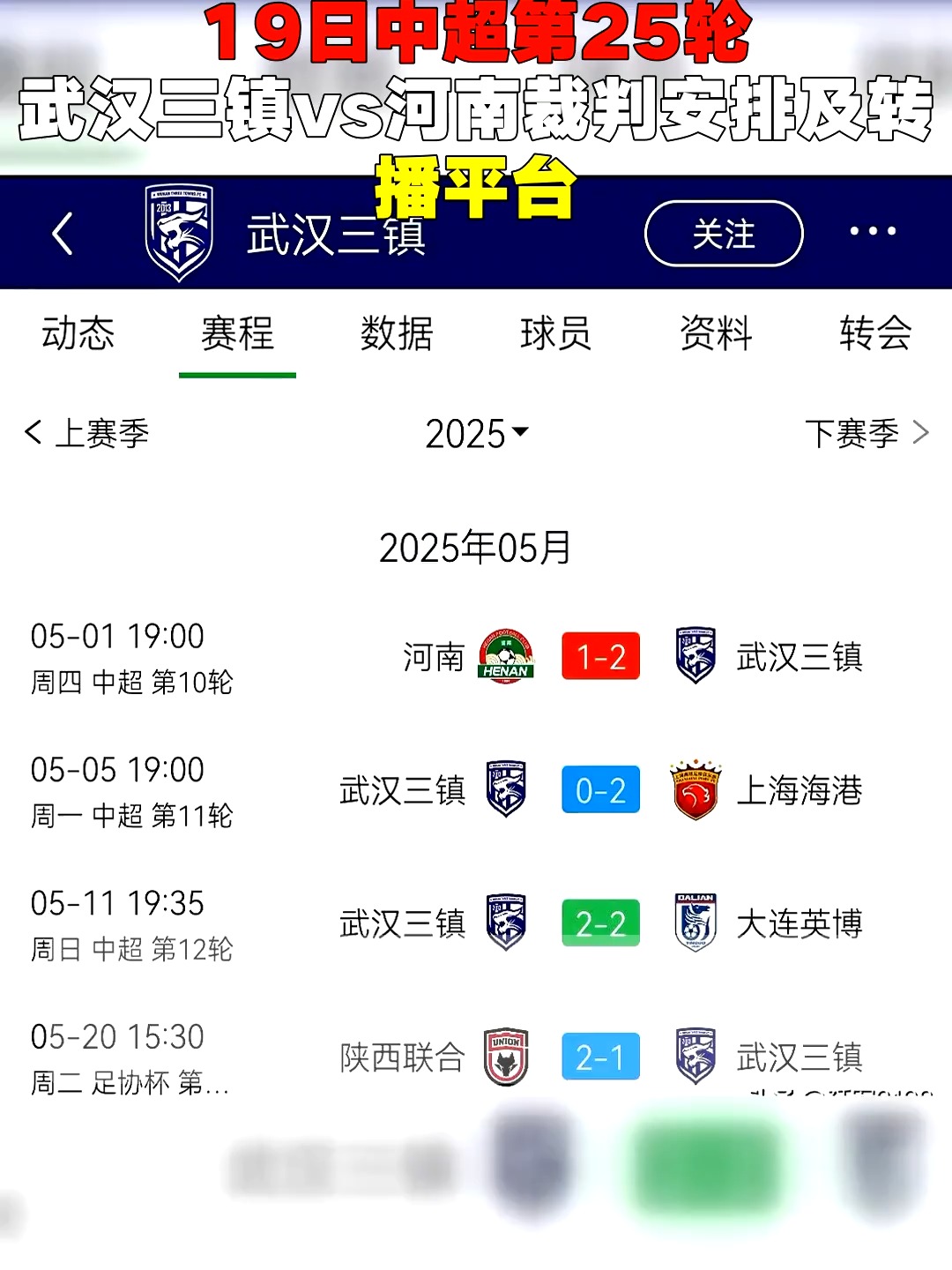Tap the blue 0-2 score badge
Screen dimensions: 952x1270
[x=599, y=791]
